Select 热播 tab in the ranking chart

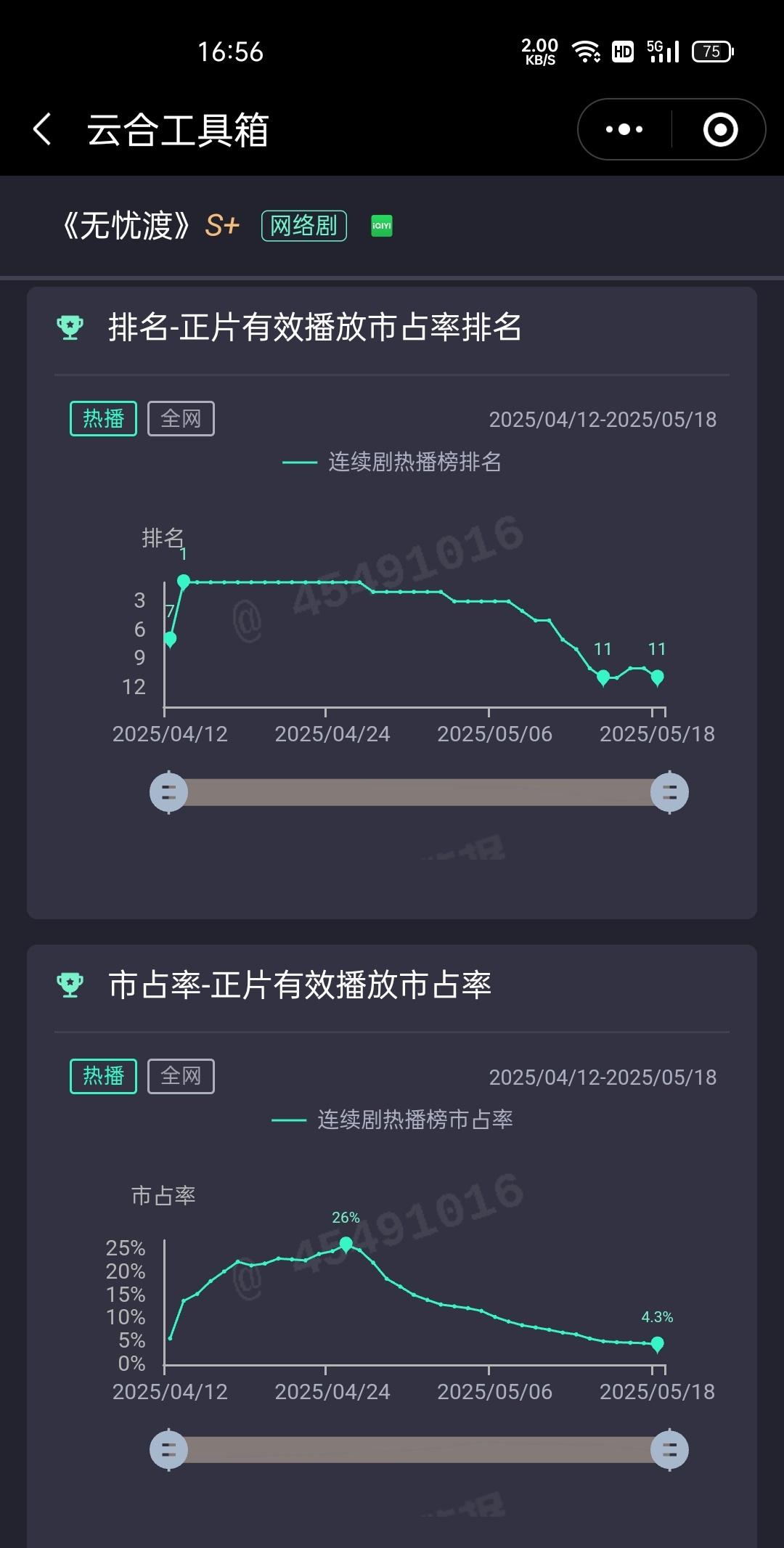point(103,419)
